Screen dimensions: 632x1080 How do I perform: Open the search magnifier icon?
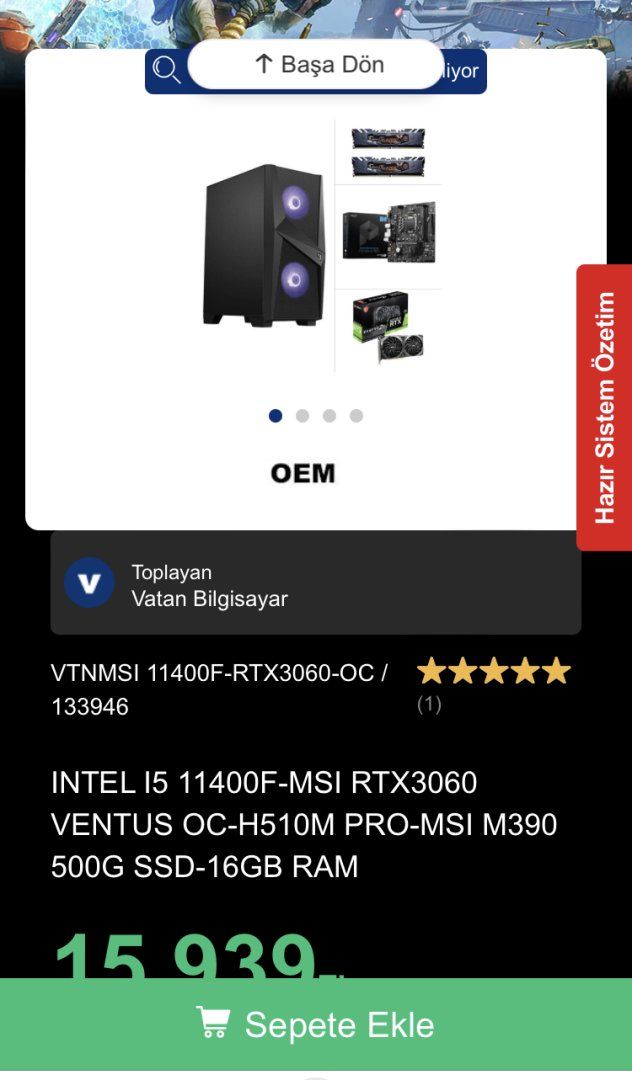[167, 71]
